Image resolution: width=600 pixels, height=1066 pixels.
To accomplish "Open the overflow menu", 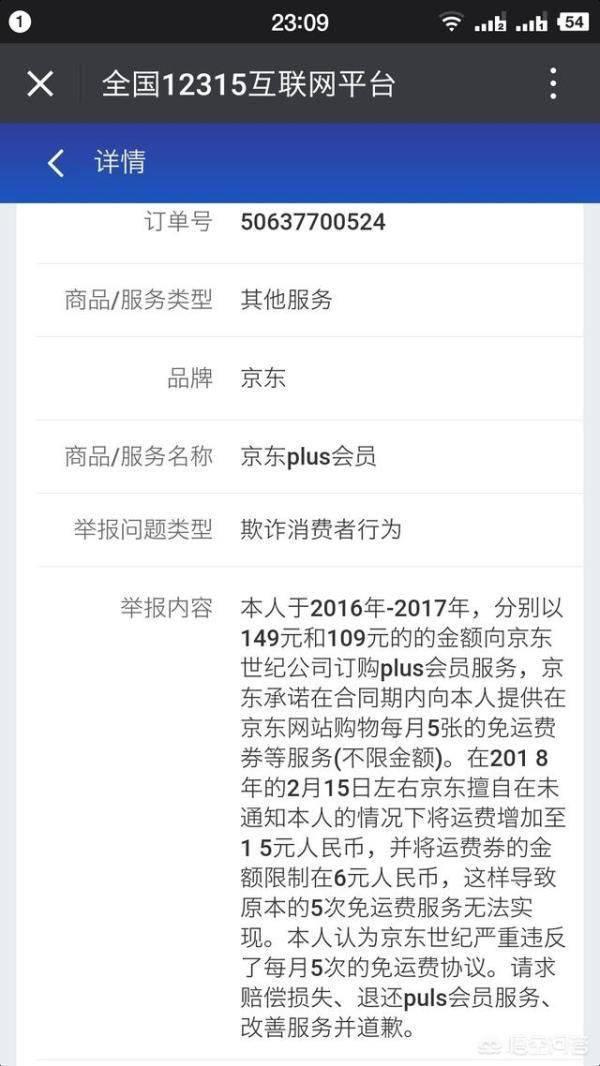I will click(553, 84).
